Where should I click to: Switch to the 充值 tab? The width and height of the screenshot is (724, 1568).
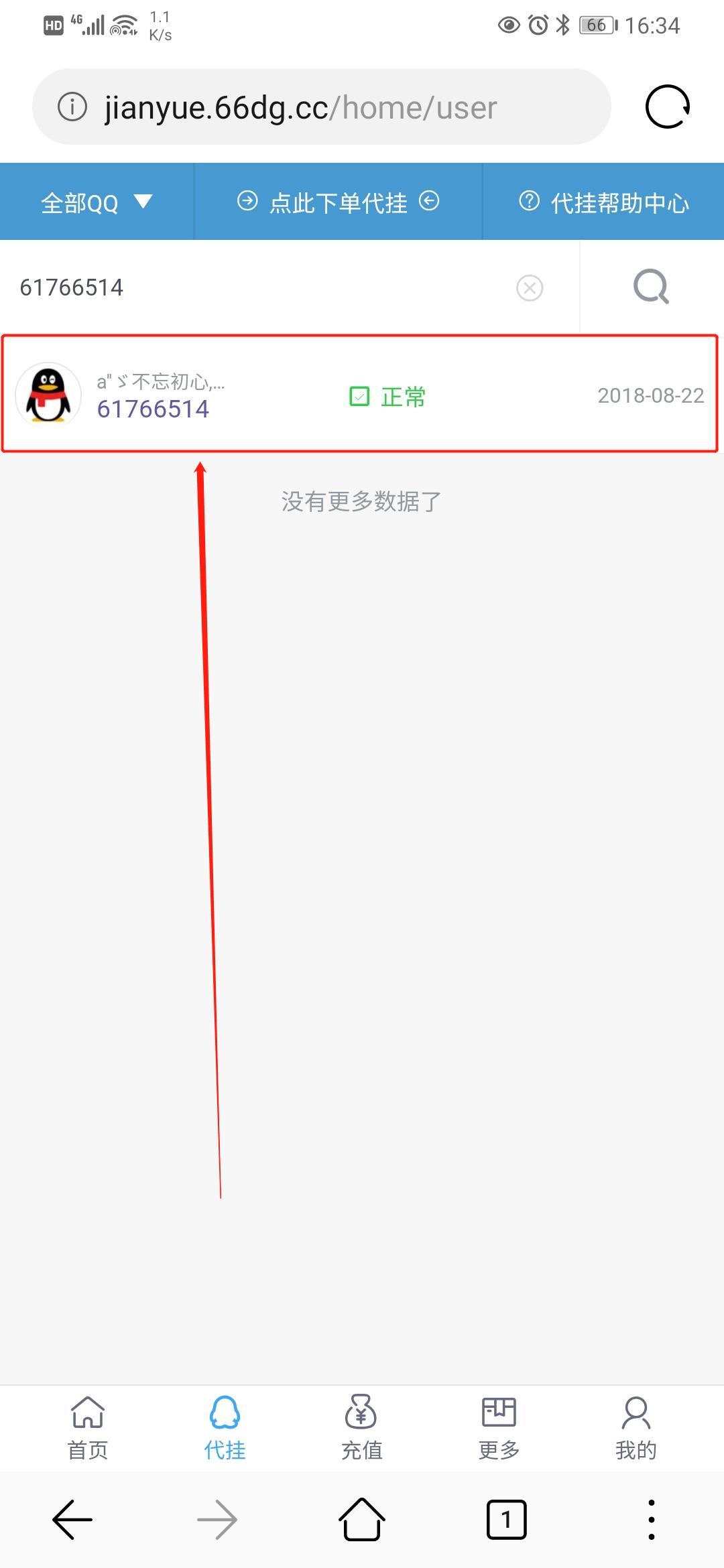[361, 1428]
